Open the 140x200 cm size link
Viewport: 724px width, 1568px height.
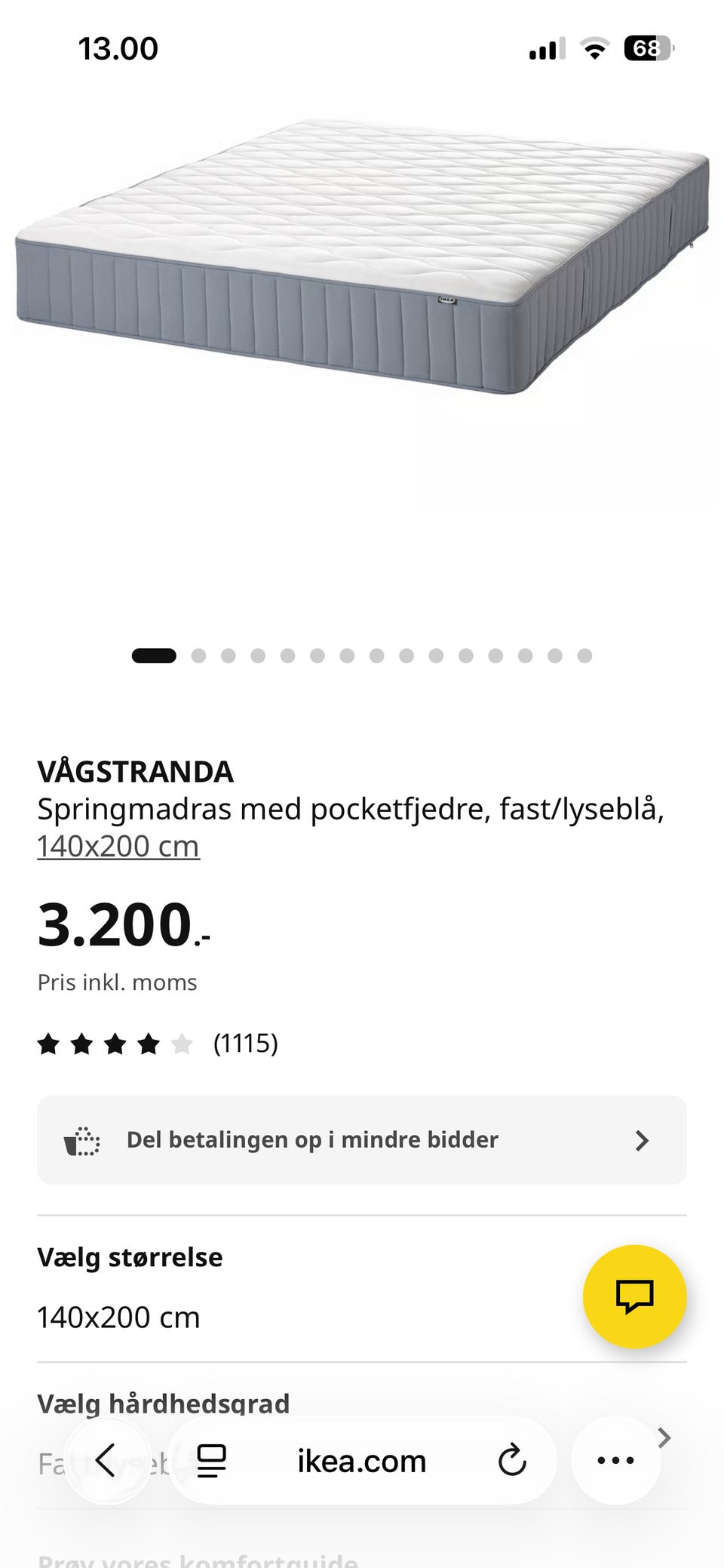tap(118, 845)
